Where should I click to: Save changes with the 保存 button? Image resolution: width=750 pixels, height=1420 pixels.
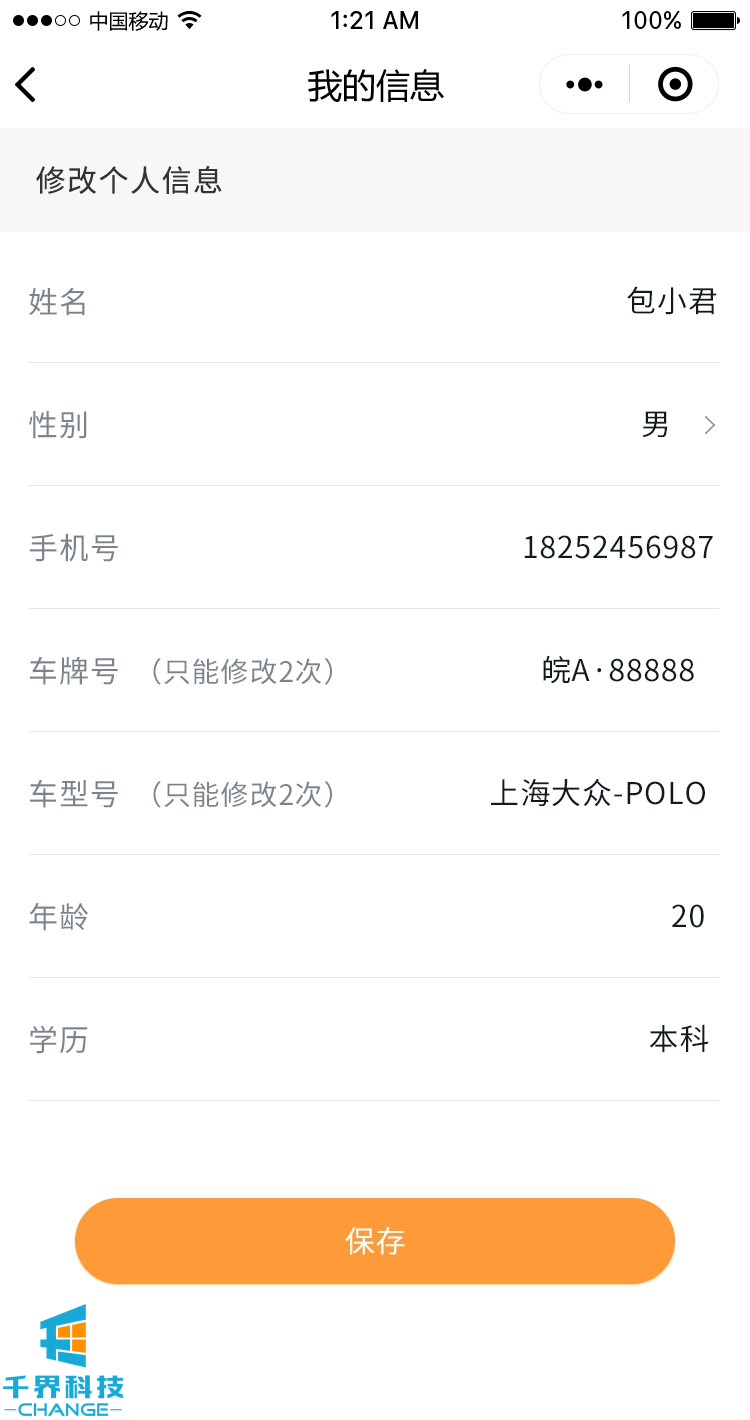[x=375, y=1241]
